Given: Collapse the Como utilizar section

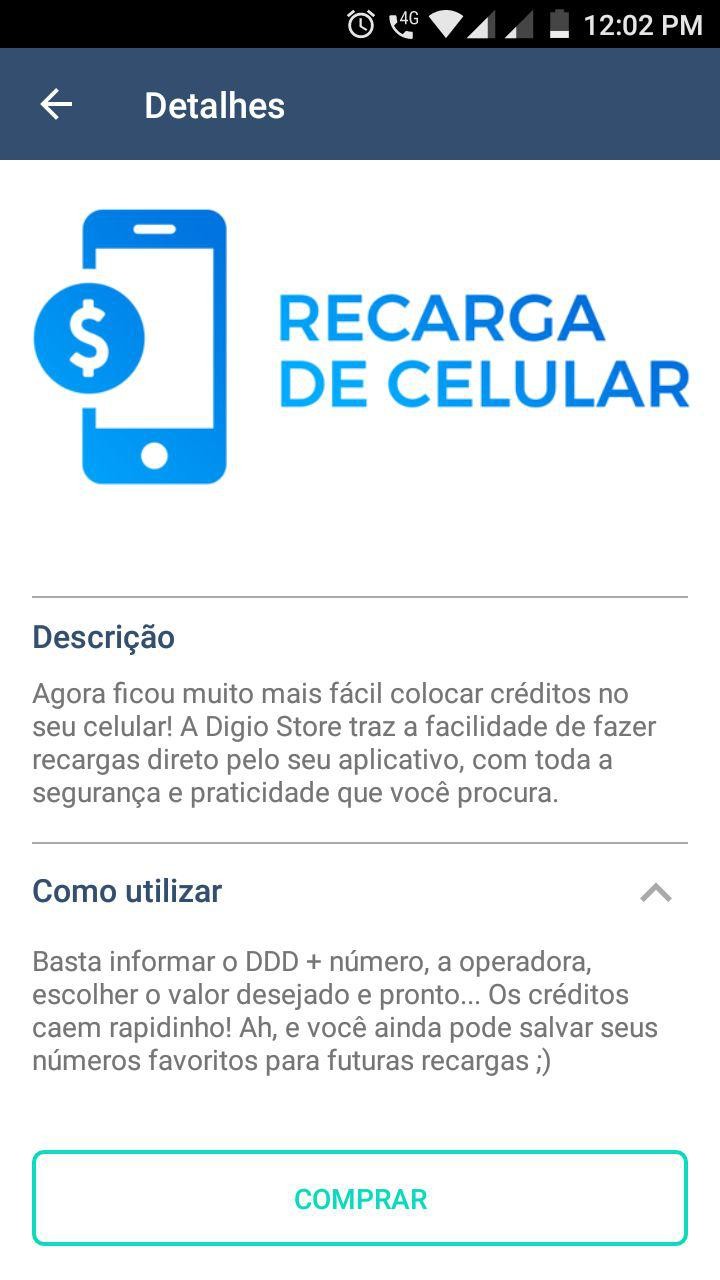Looking at the screenshot, I should click(x=655, y=892).
